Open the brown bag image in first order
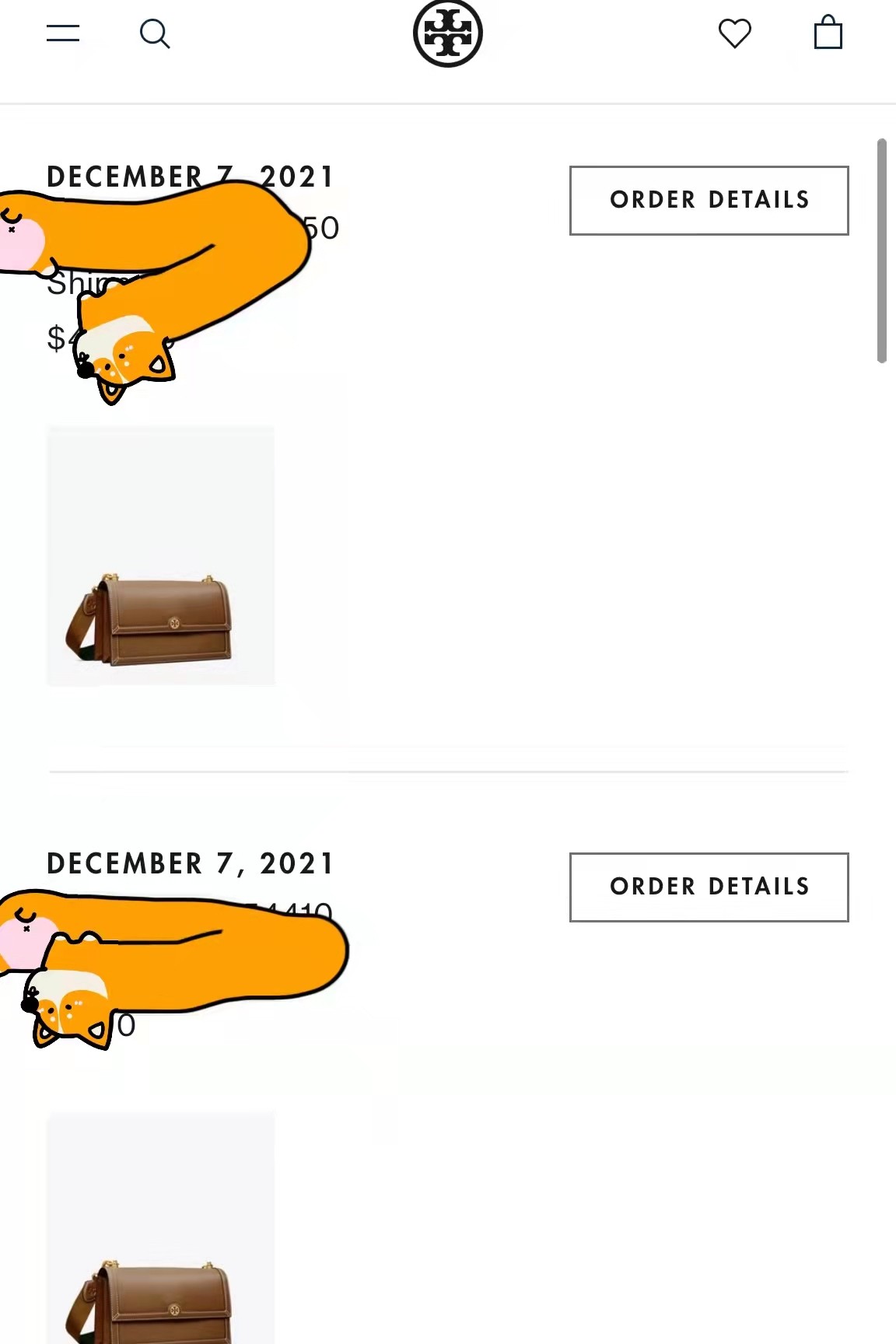 (160, 556)
